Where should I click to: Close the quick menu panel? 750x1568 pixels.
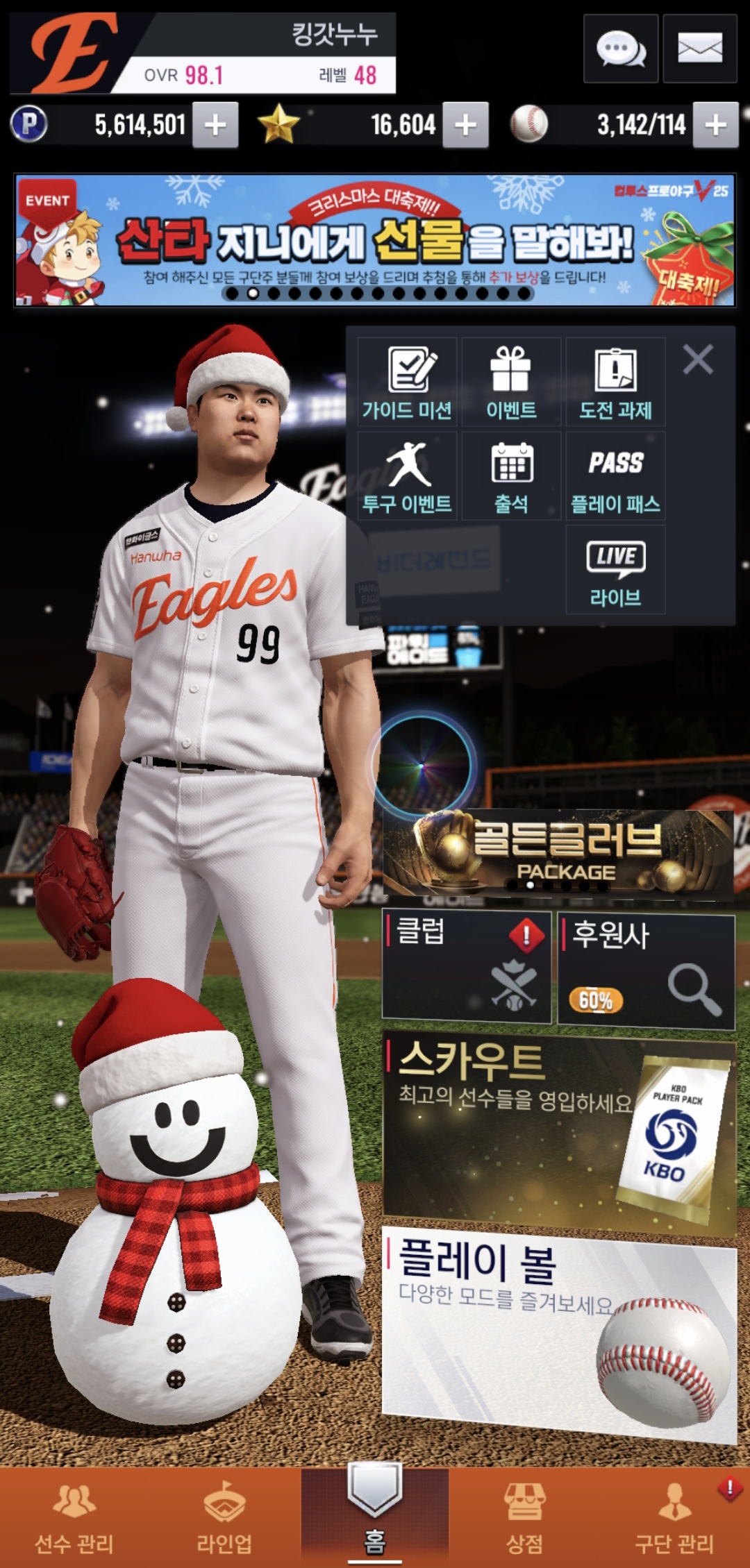point(697,360)
